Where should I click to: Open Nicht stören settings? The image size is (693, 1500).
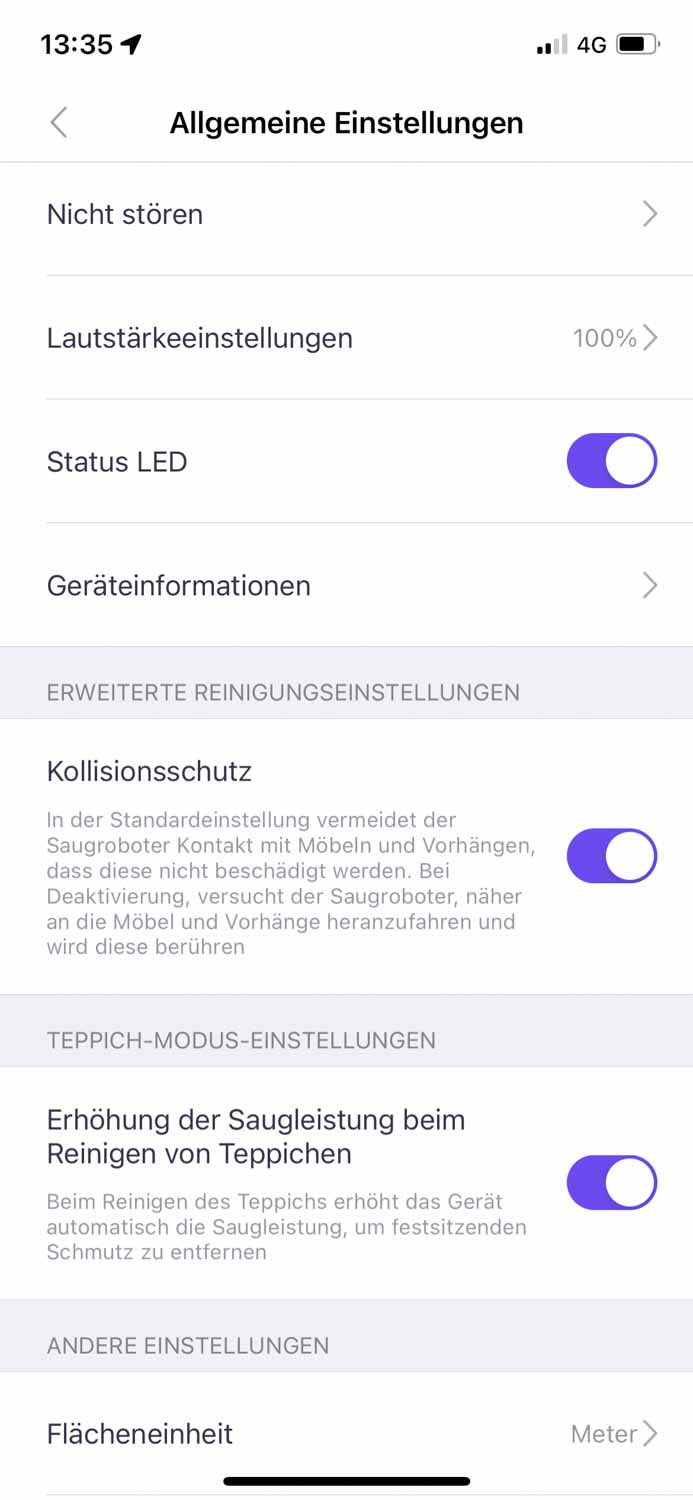pos(346,214)
